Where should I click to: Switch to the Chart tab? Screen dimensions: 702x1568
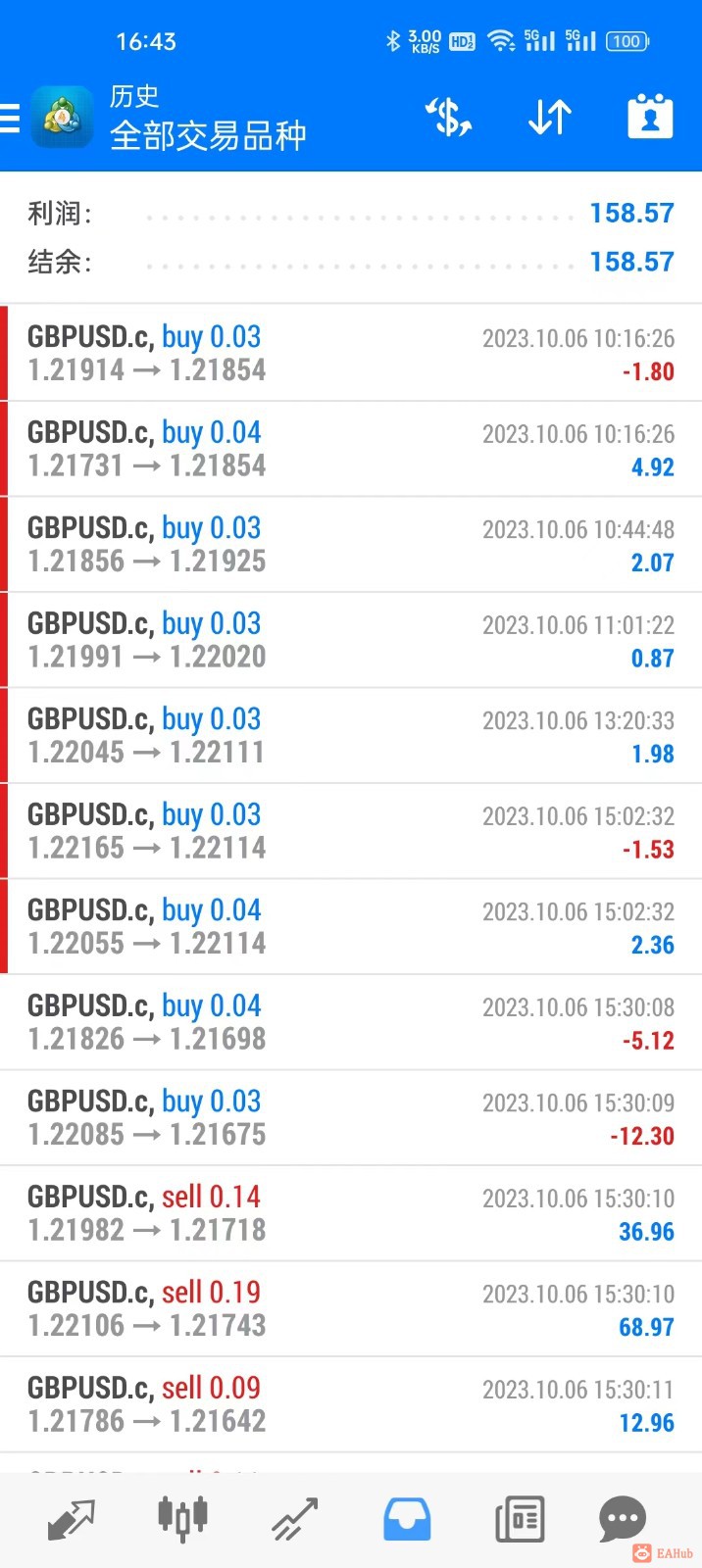pyautogui.click(x=182, y=1519)
